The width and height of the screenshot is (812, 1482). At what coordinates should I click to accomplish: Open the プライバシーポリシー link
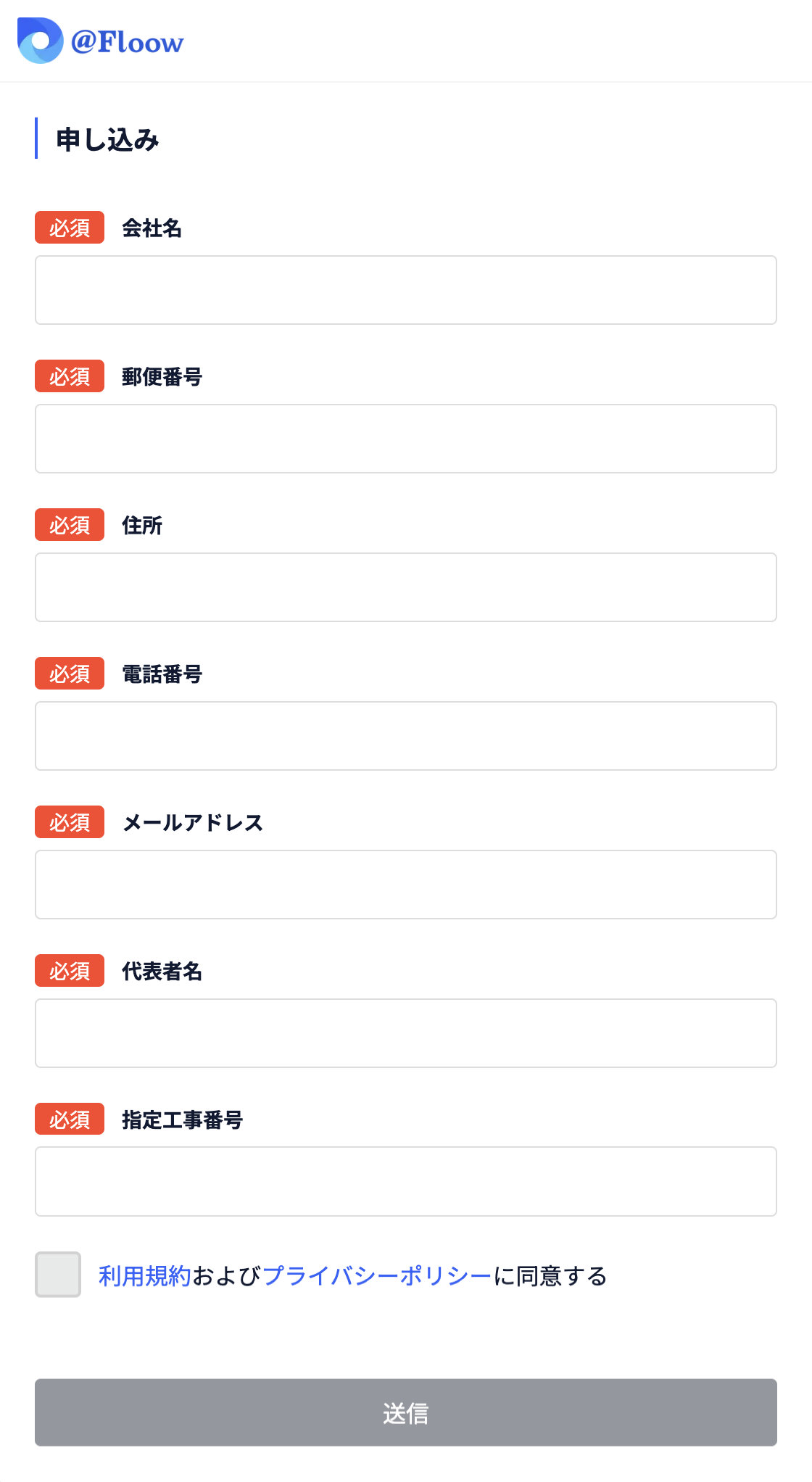point(377,1274)
